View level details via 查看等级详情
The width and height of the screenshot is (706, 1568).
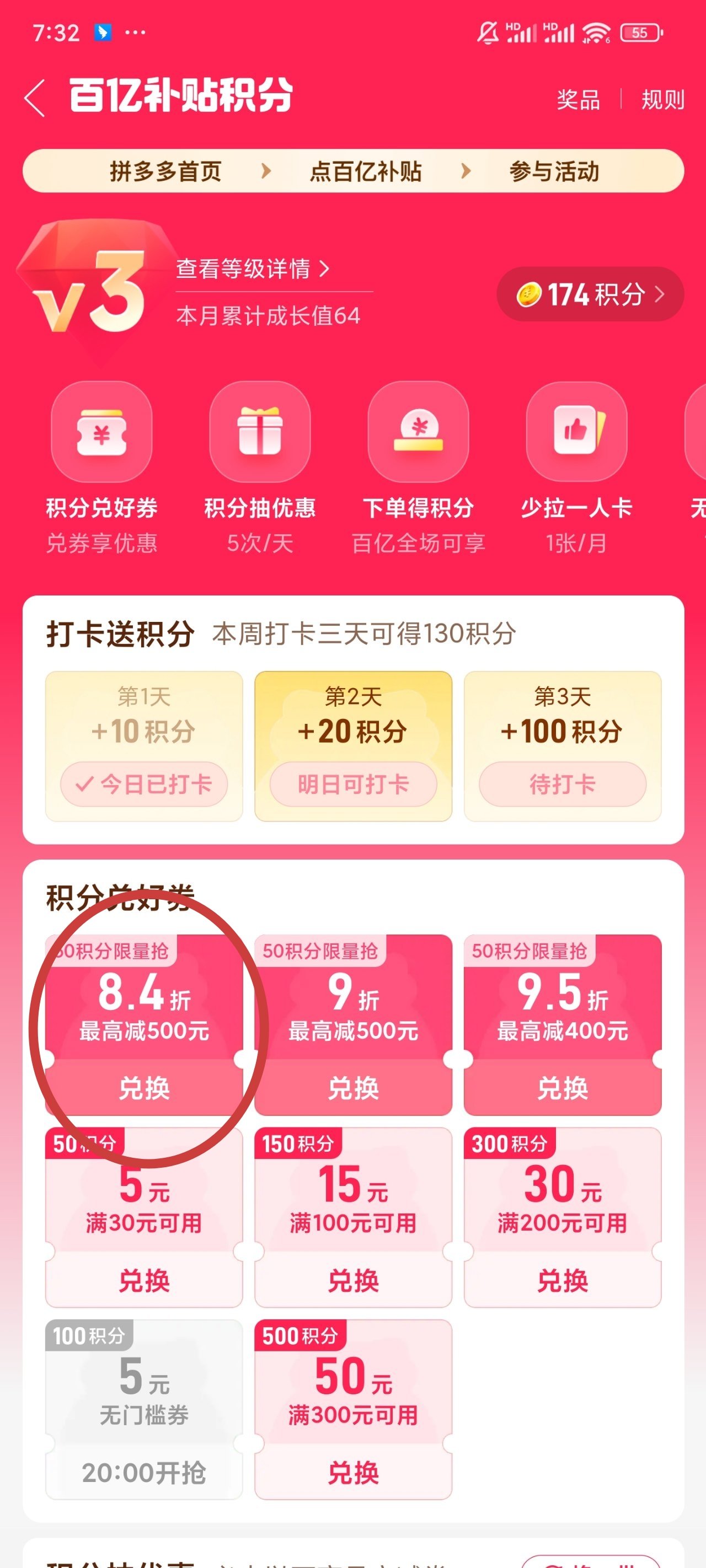tap(252, 269)
